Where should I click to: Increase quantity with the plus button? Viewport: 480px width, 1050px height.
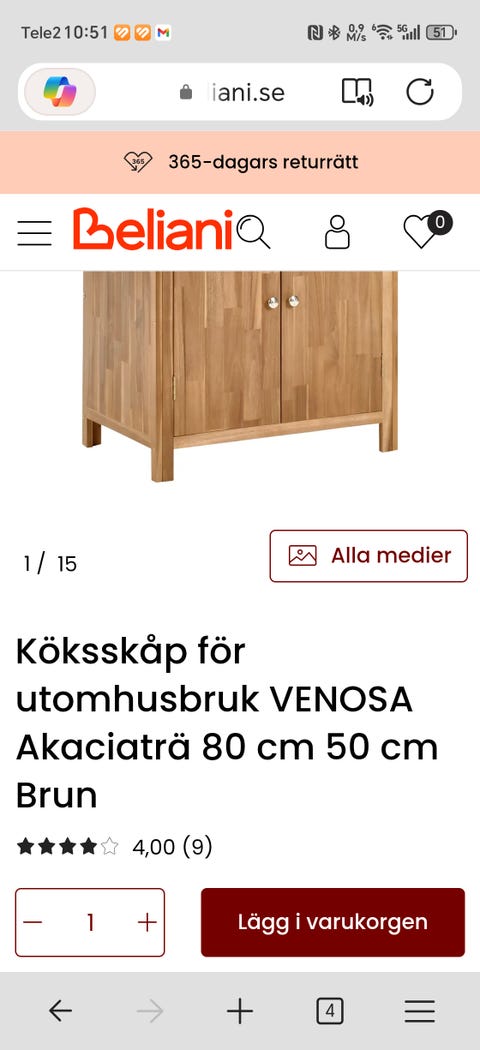(x=147, y=922)
